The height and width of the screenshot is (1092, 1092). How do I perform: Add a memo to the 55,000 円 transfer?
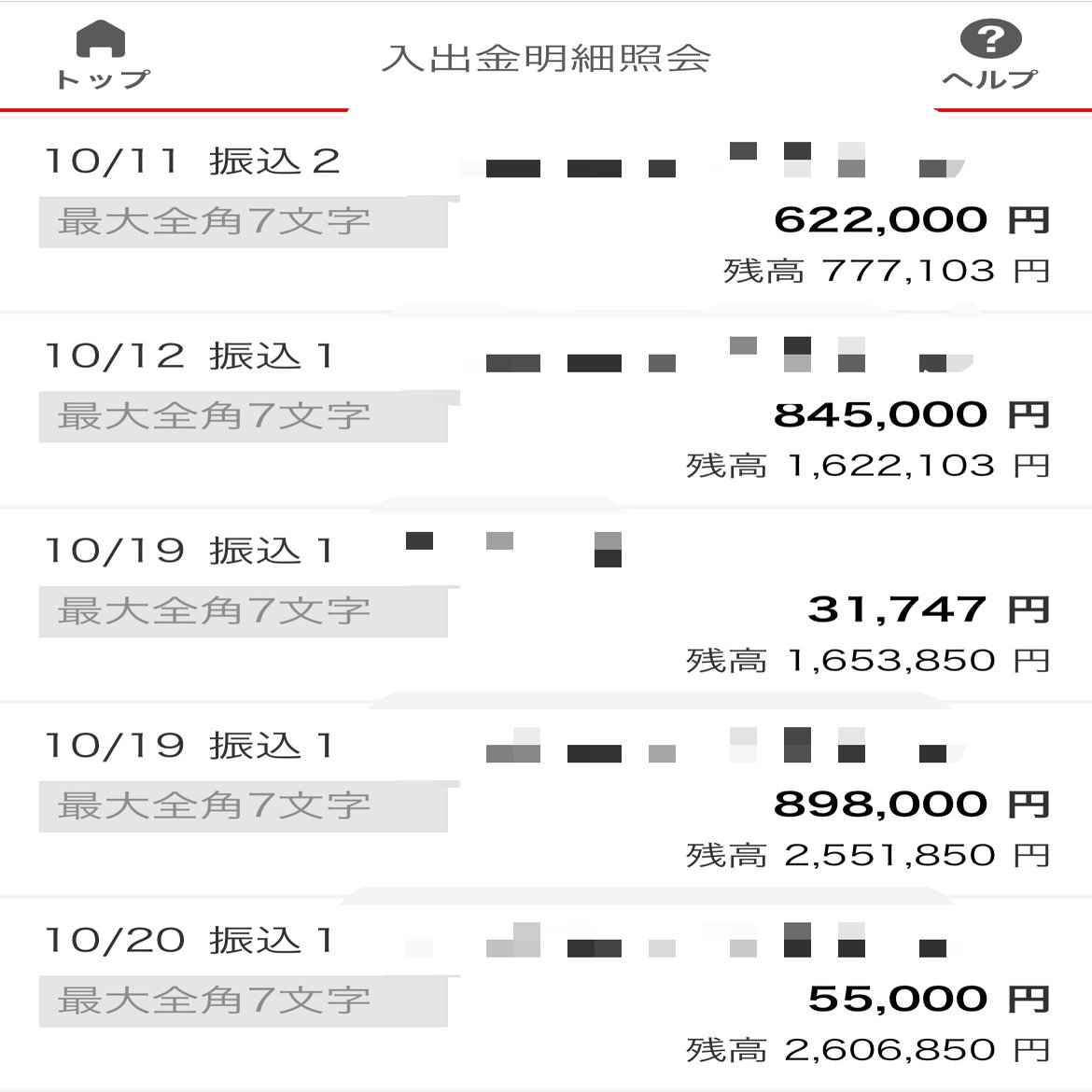click(x=243, y=1001)
